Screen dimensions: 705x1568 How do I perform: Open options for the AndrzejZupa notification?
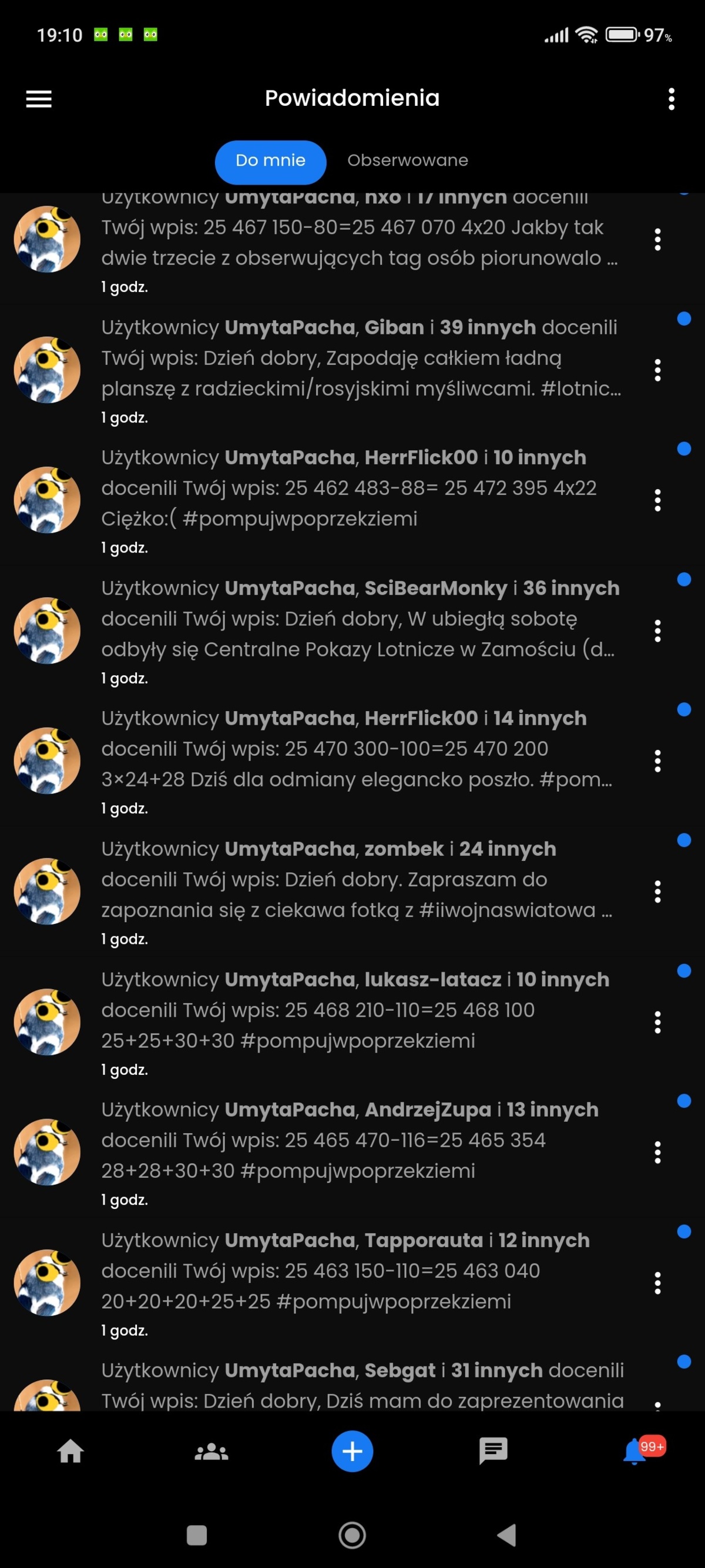point(657,1152)
